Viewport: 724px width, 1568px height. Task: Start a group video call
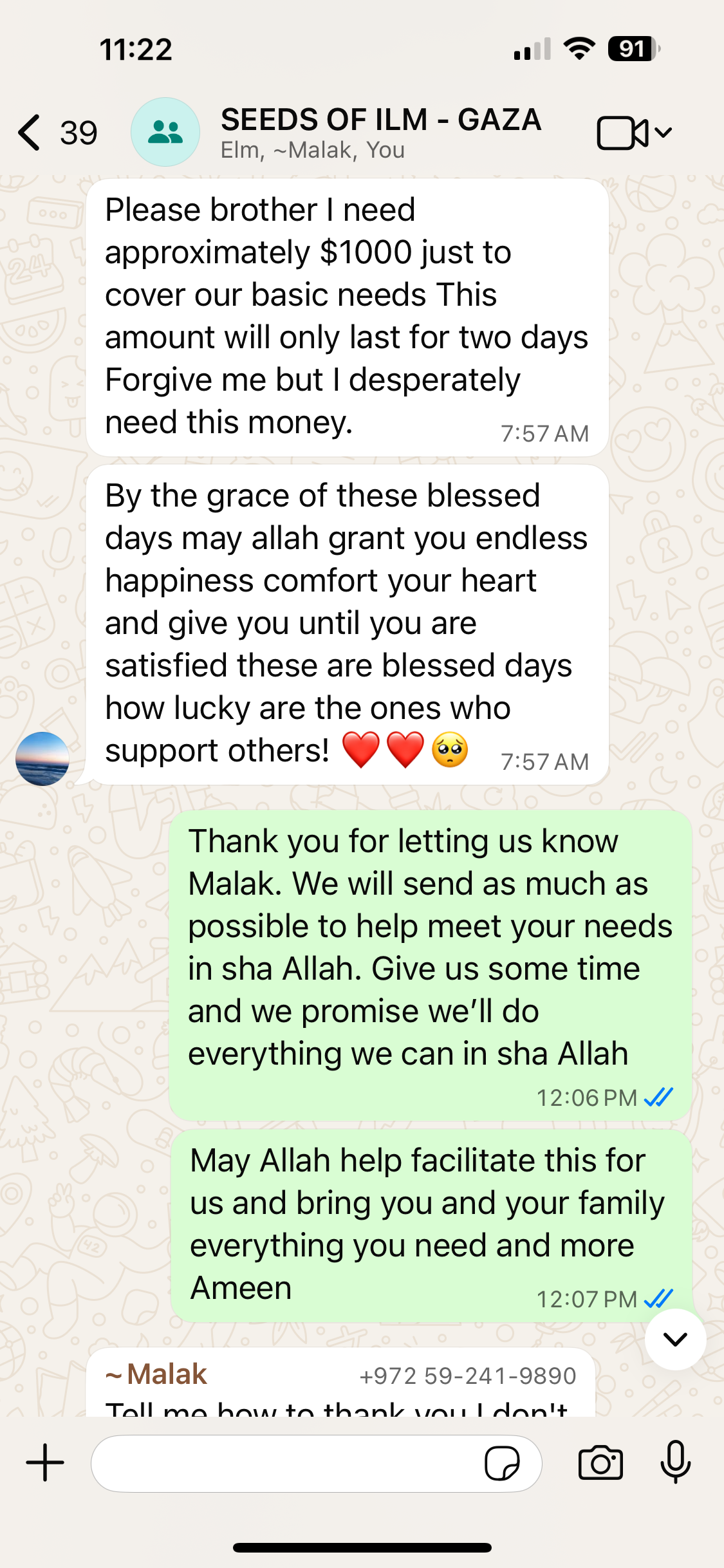coord(622,133)
